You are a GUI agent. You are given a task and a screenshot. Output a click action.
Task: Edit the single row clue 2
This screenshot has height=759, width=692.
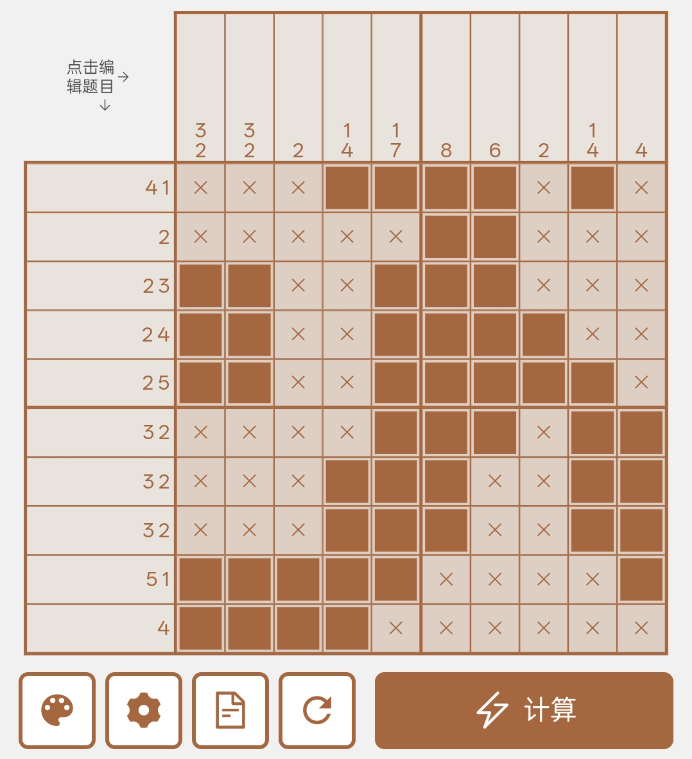[x=100, y=237]
